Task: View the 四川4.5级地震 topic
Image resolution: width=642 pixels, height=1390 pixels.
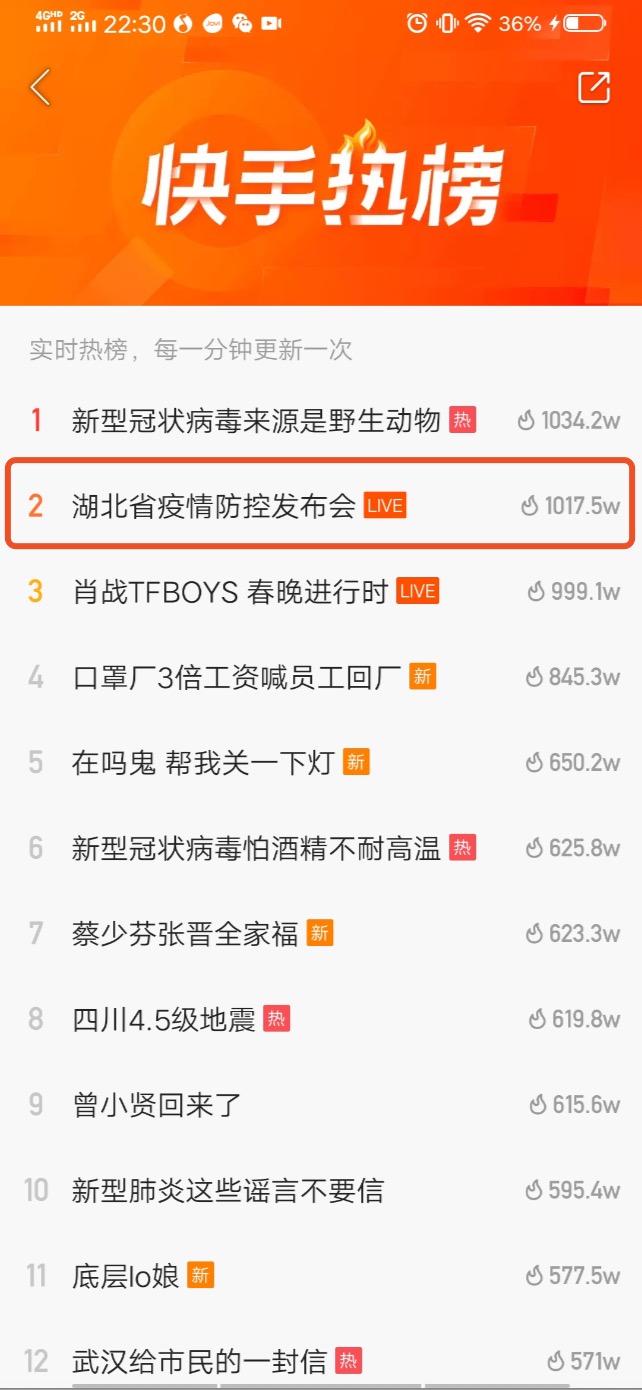Action: click(321, 1019)
